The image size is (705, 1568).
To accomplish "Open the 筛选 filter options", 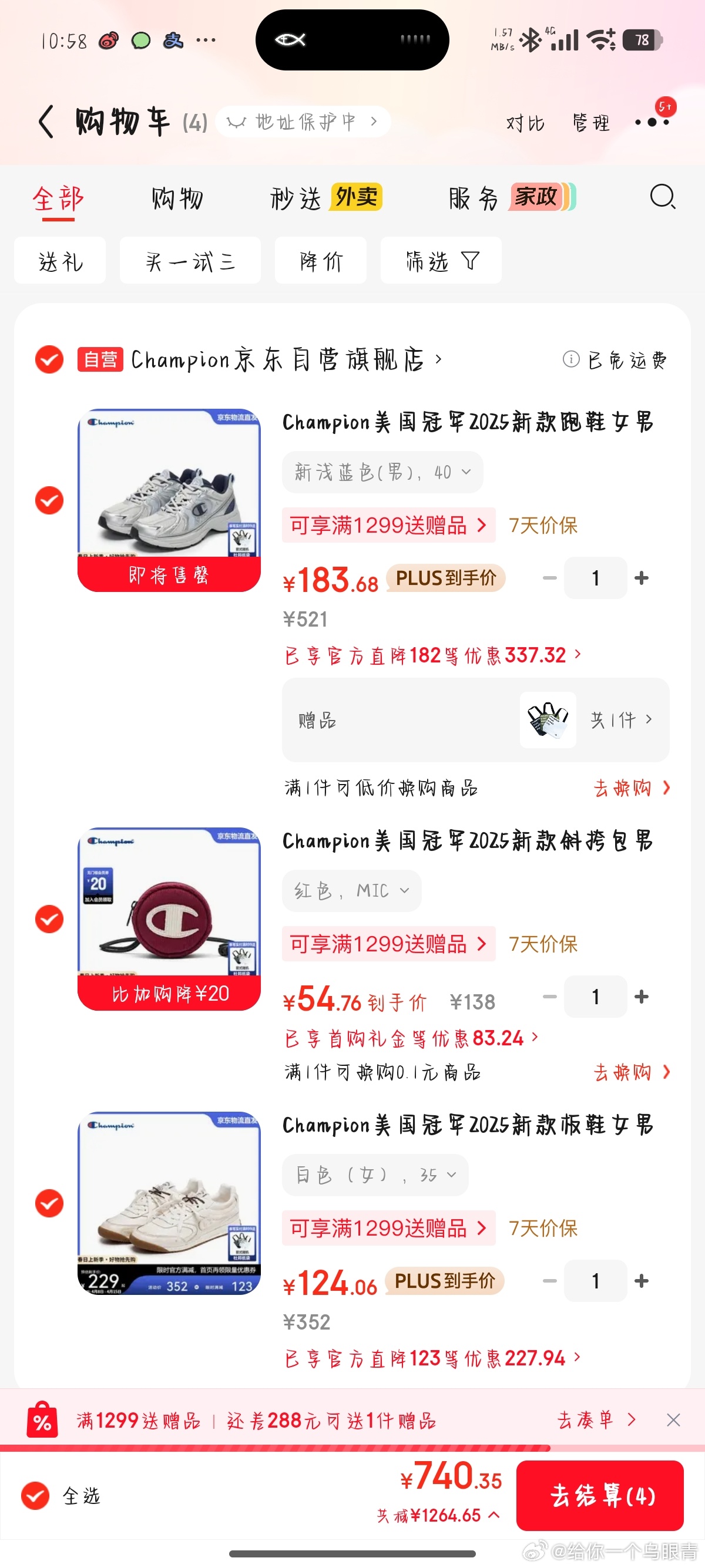I will (x=441, y=261).
